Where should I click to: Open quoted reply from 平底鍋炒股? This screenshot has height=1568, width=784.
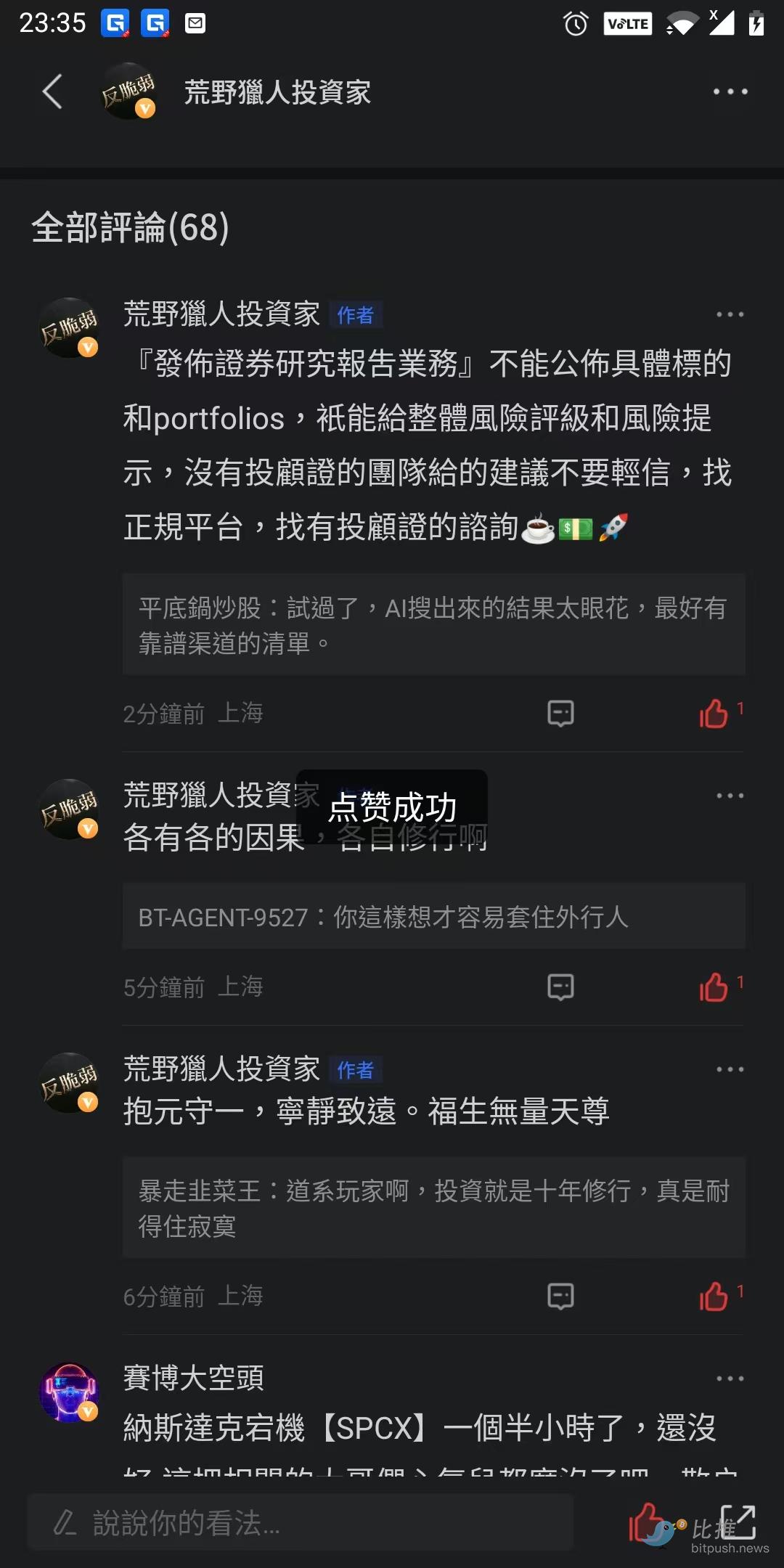[434, 624]
